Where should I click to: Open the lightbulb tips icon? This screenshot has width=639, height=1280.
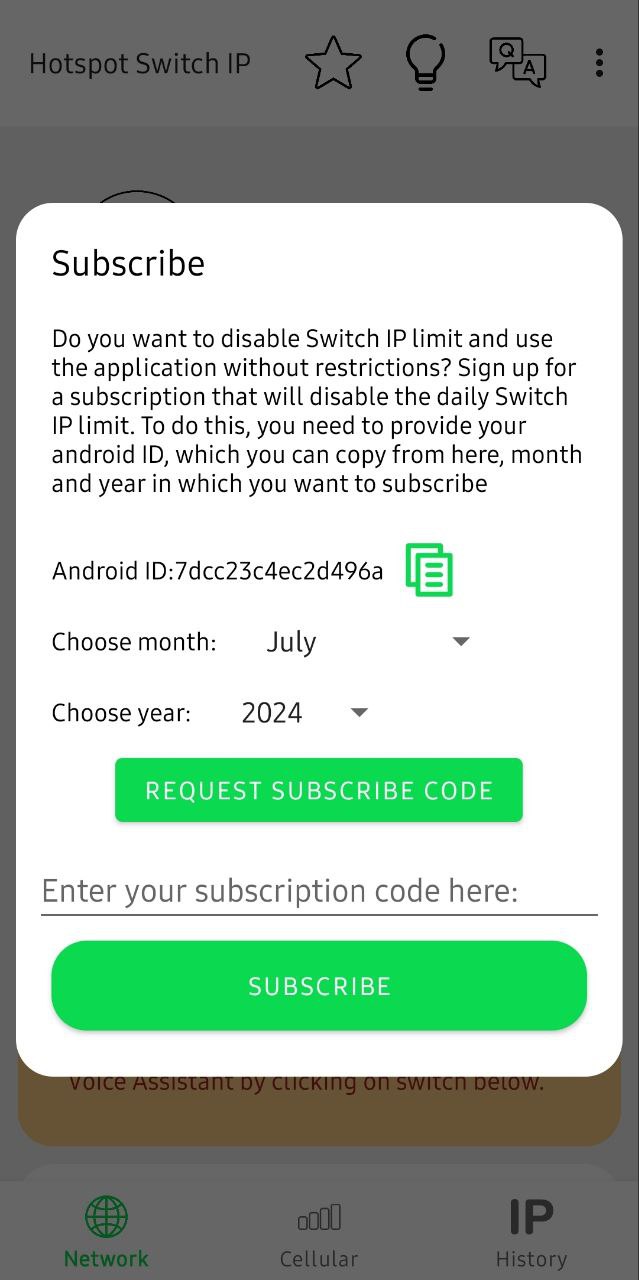[425, 63]
